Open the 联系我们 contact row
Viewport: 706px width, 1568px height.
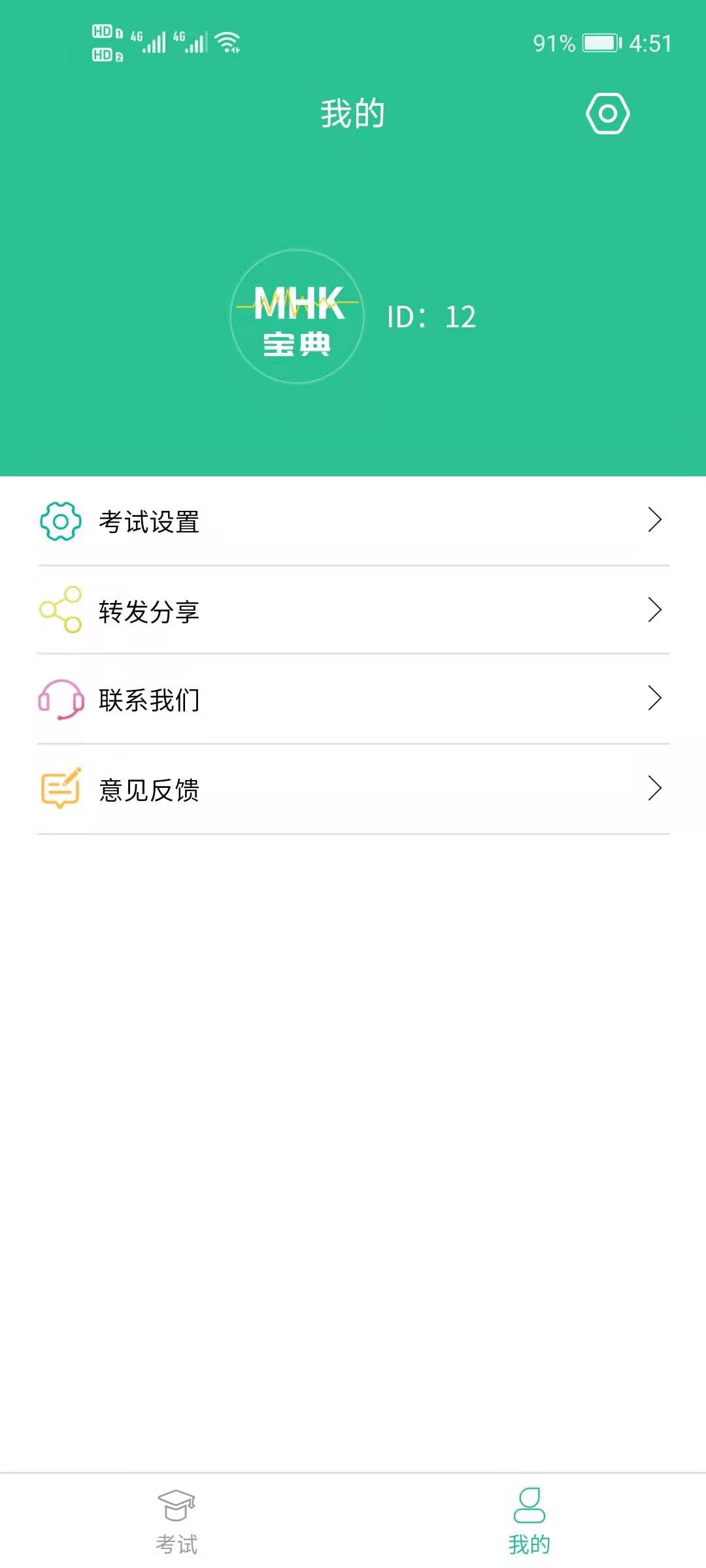click(353, 700)
